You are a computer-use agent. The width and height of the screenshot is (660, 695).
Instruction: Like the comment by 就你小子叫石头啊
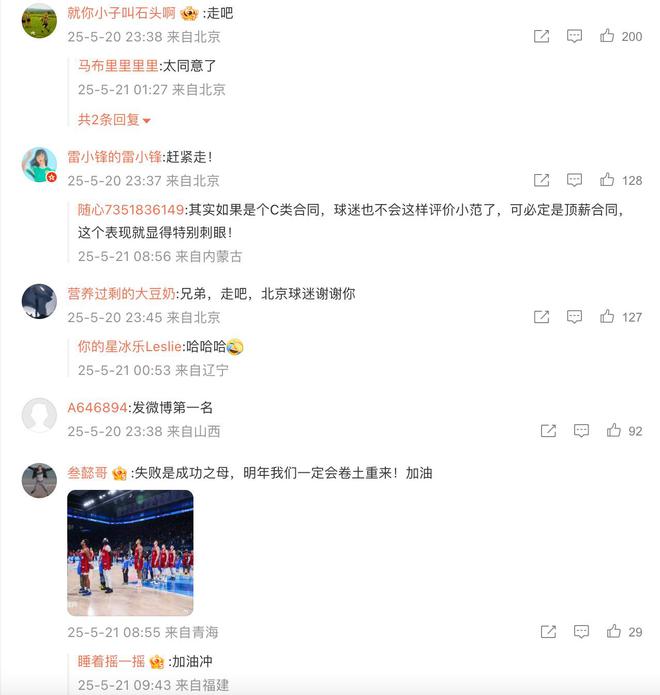tap(607, 36)
